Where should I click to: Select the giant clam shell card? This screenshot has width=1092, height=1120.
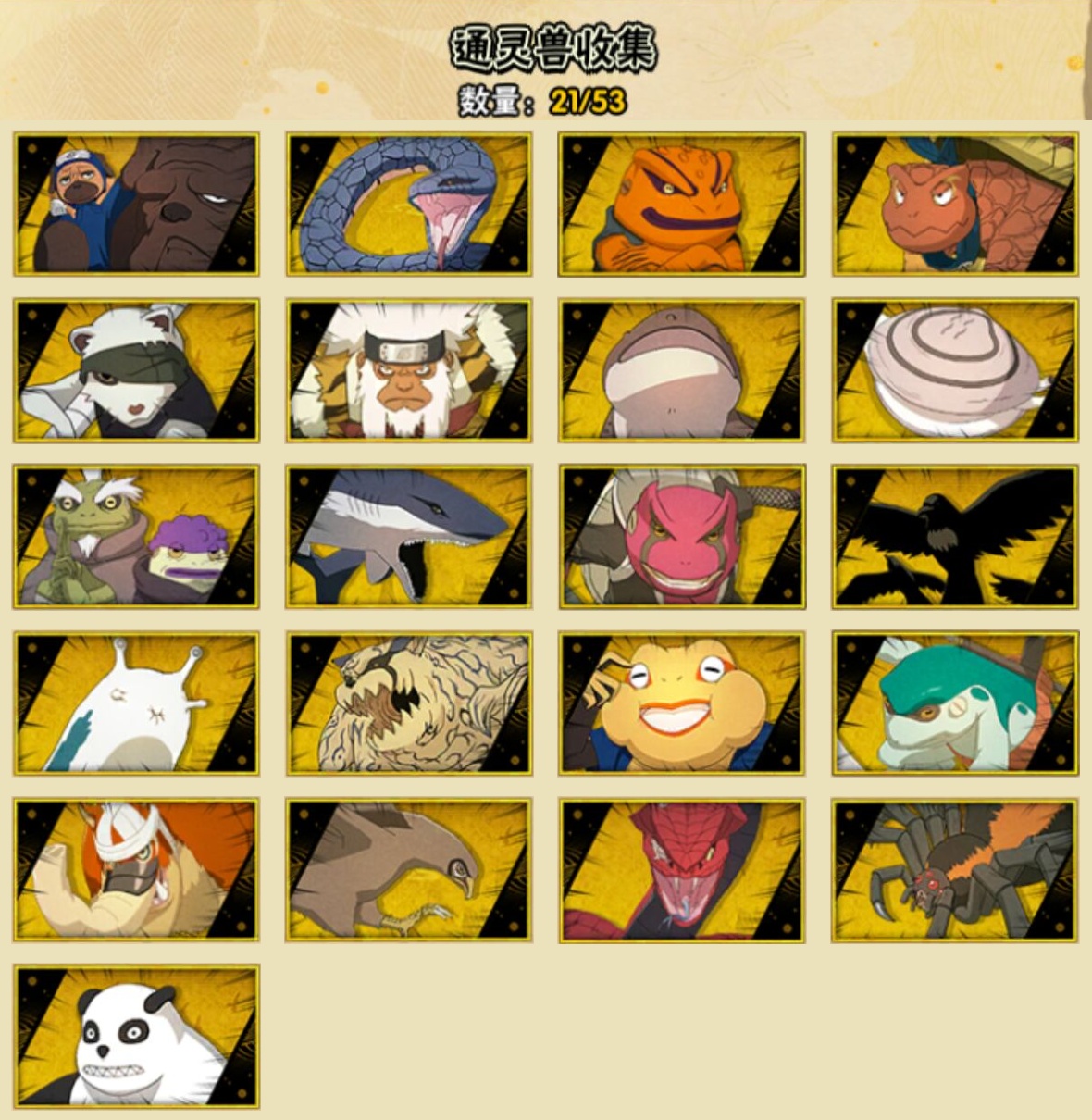tap(954, 370)
